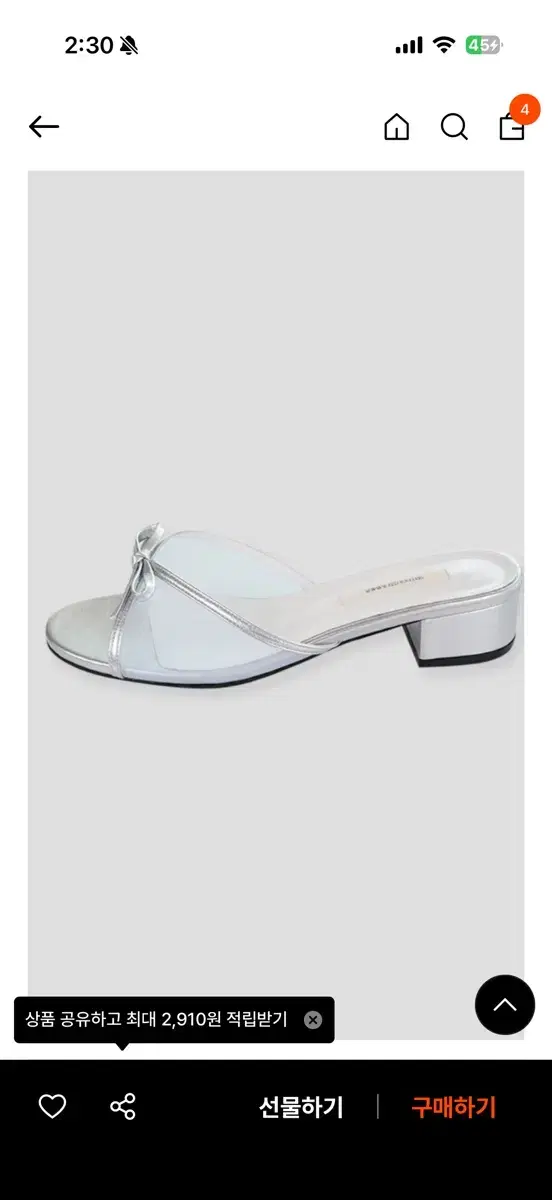Jump to top with the up-arrow button
Viewport: 552px width, 1200px height.
(x=505, y=1004)
